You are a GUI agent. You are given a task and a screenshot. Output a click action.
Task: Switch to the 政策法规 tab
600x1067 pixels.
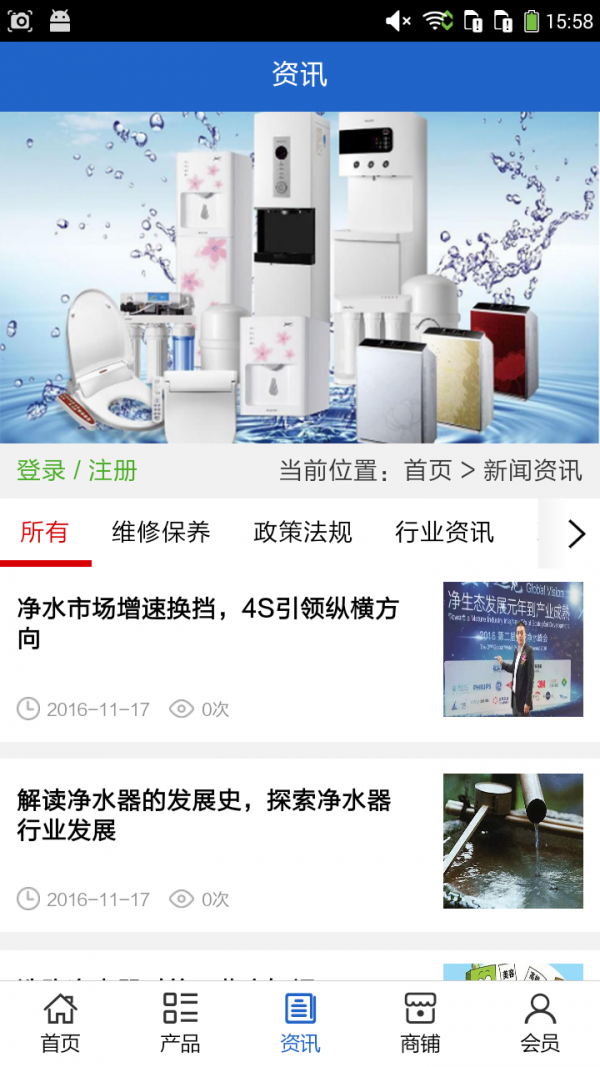[x=303, y=532]
